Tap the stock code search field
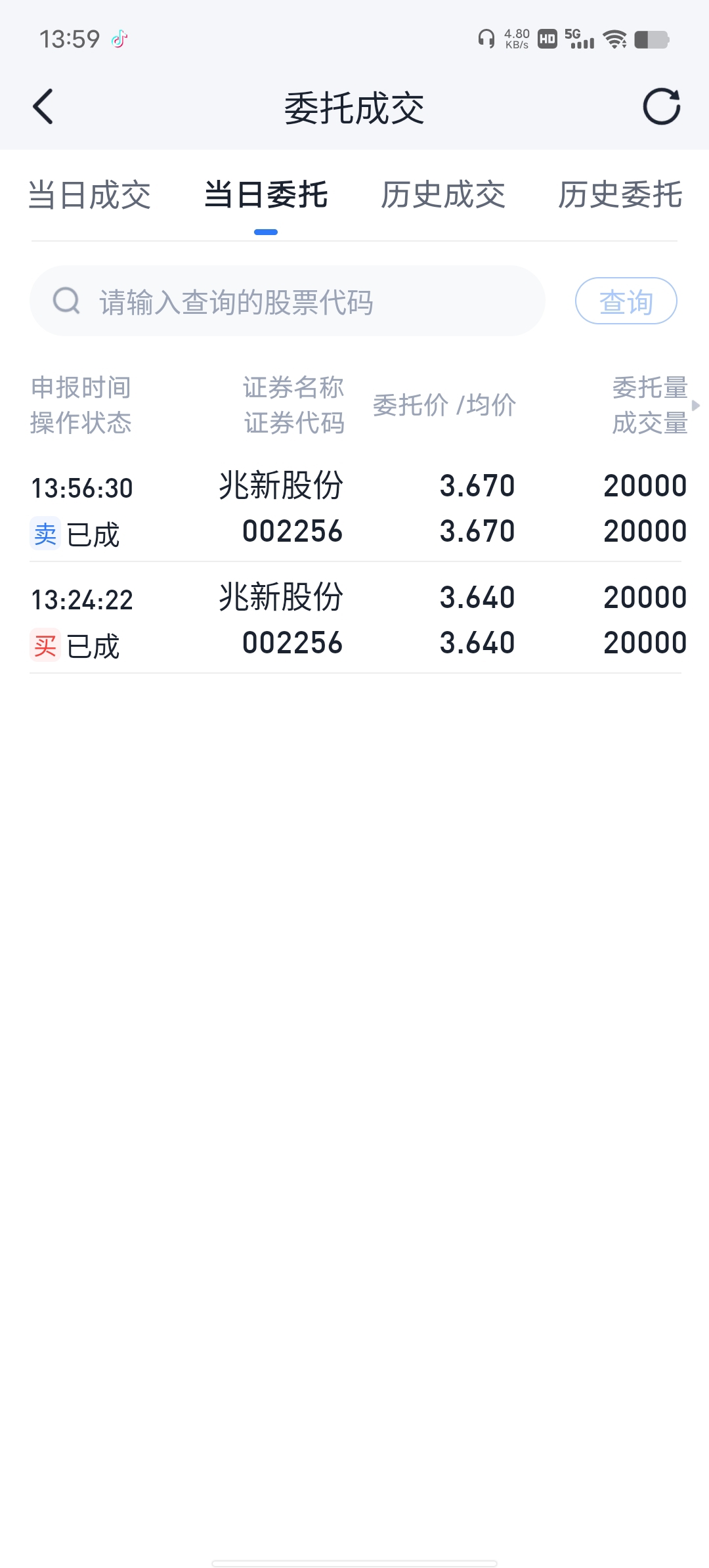 pos(288,301)
